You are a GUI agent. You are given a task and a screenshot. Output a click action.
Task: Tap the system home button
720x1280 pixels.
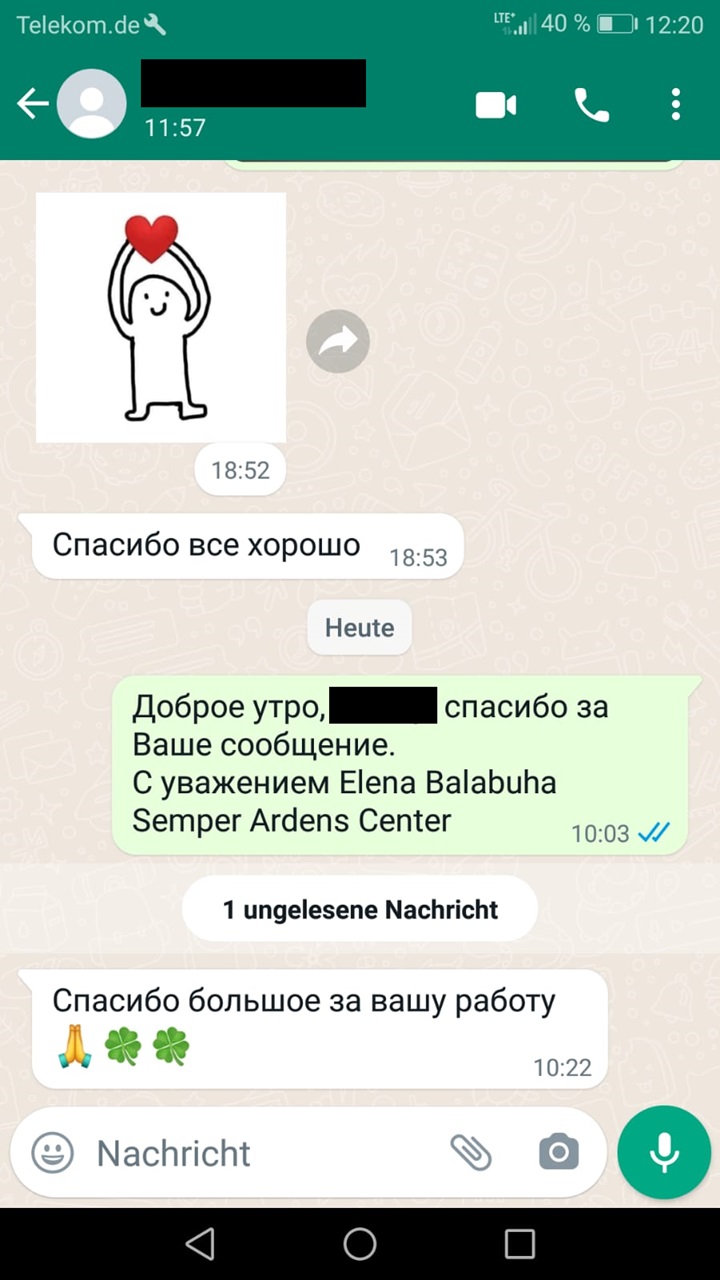coord(360,1243)
